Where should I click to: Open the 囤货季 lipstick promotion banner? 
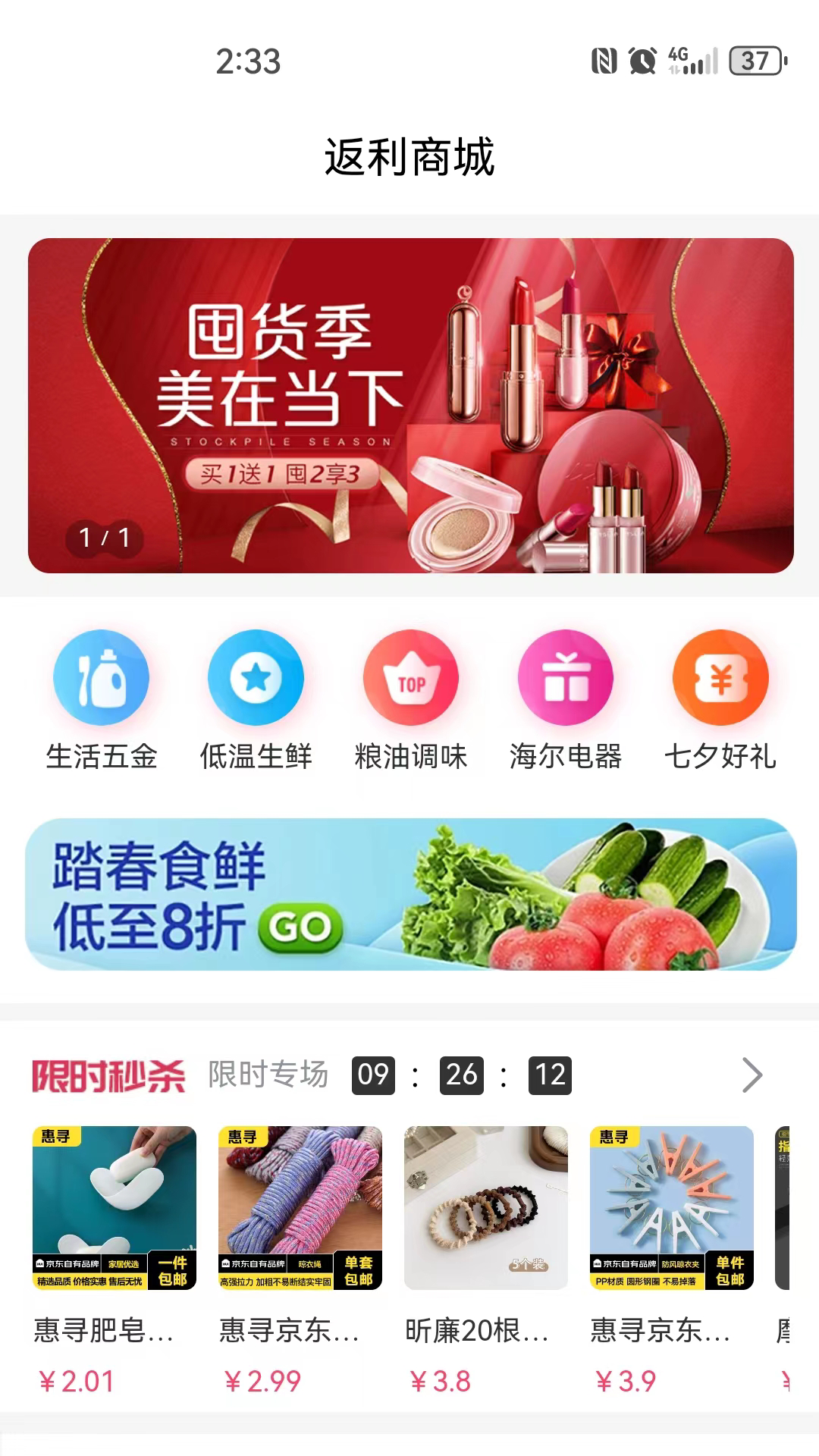409,403
